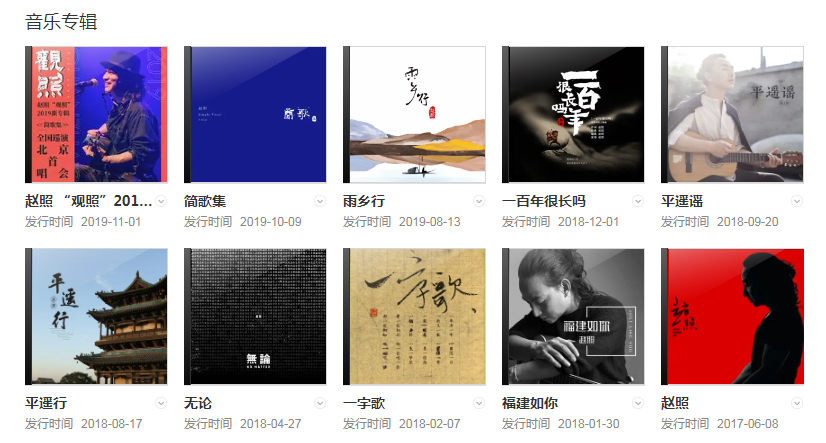Expand options for 一百年很长吗
This screenshot has width=826, height=443.
pyautogui.click(x=638, y=201)
